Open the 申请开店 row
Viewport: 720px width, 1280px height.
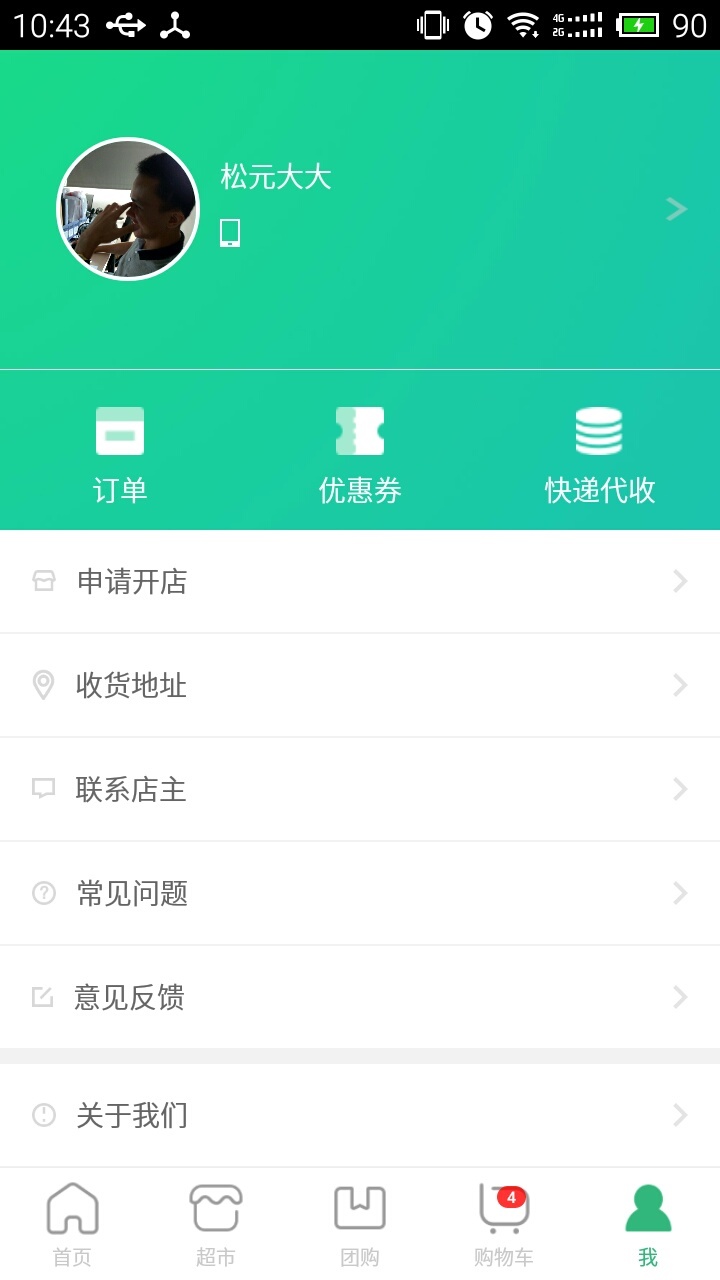point(360,582)
